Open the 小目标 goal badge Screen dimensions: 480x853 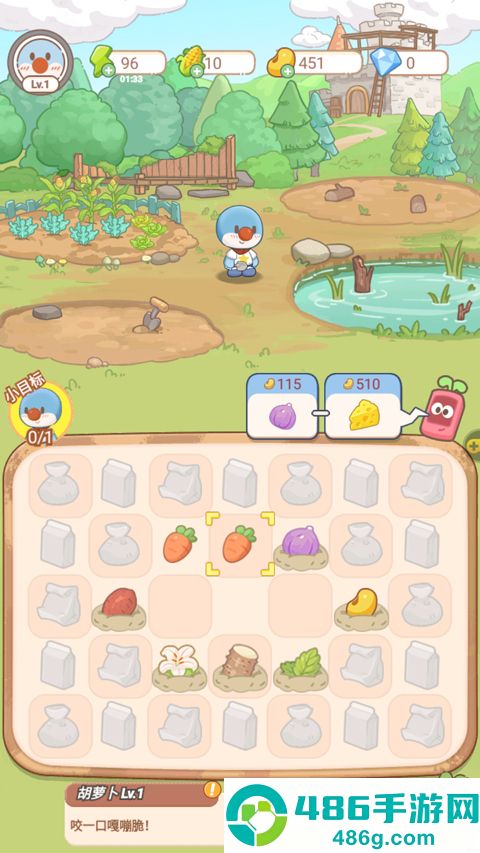(x=39, y=413)
